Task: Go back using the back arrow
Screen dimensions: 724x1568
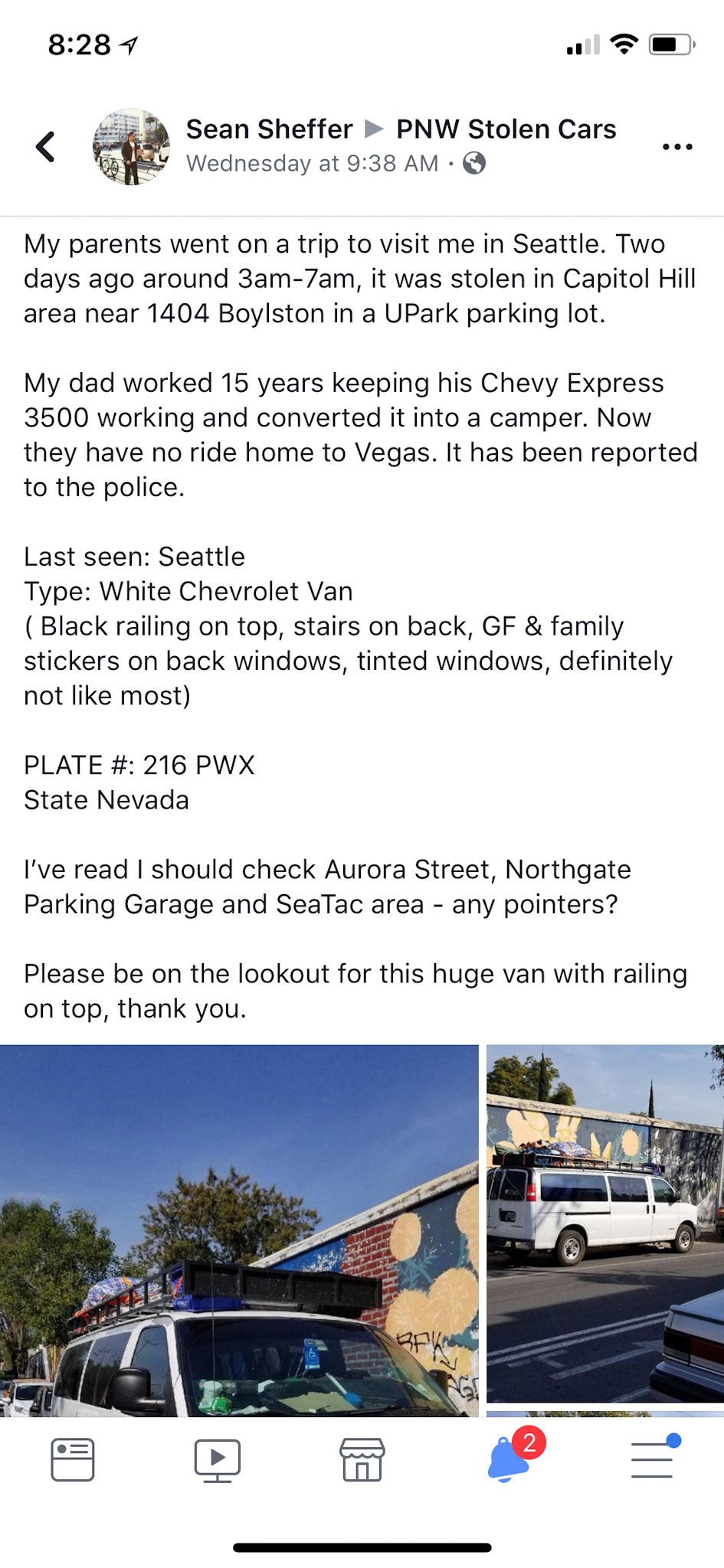Action: (x=45, y=146)
